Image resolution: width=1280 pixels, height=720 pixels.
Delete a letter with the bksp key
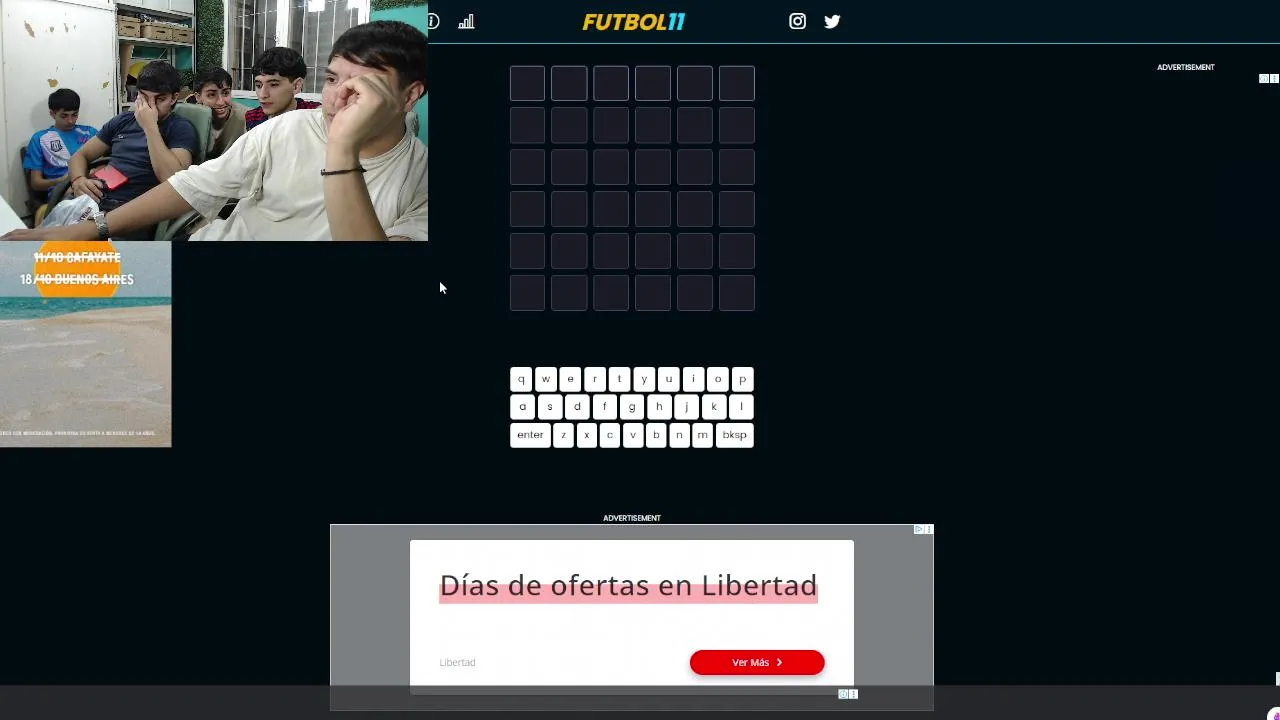tap(734, 435)
